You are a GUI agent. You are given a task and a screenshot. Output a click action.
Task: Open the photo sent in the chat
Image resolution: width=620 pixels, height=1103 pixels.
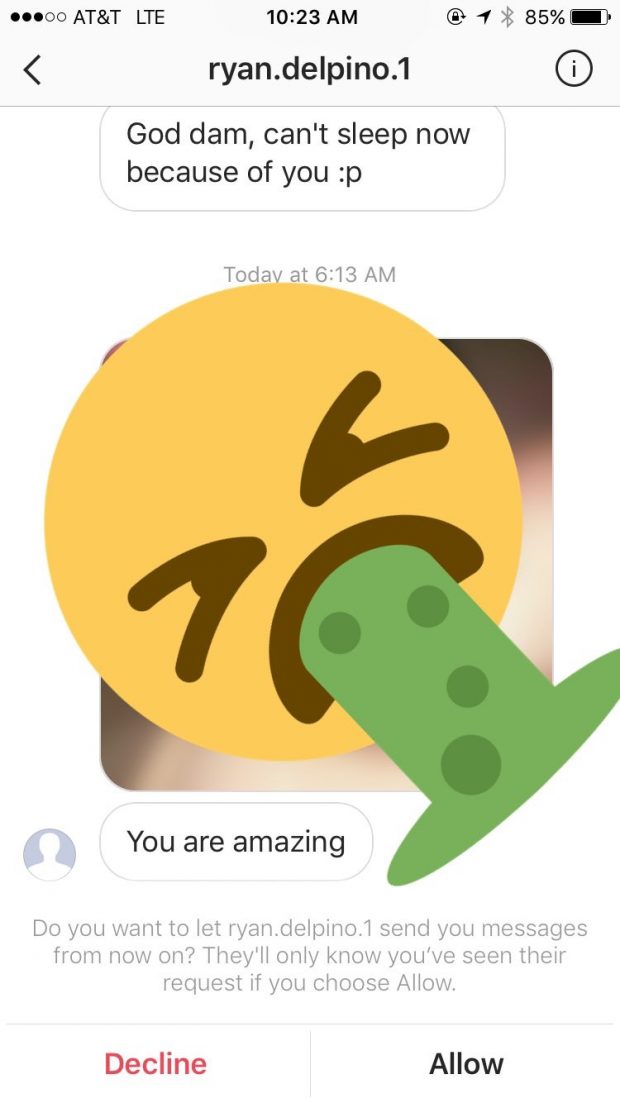click(326, 564)
